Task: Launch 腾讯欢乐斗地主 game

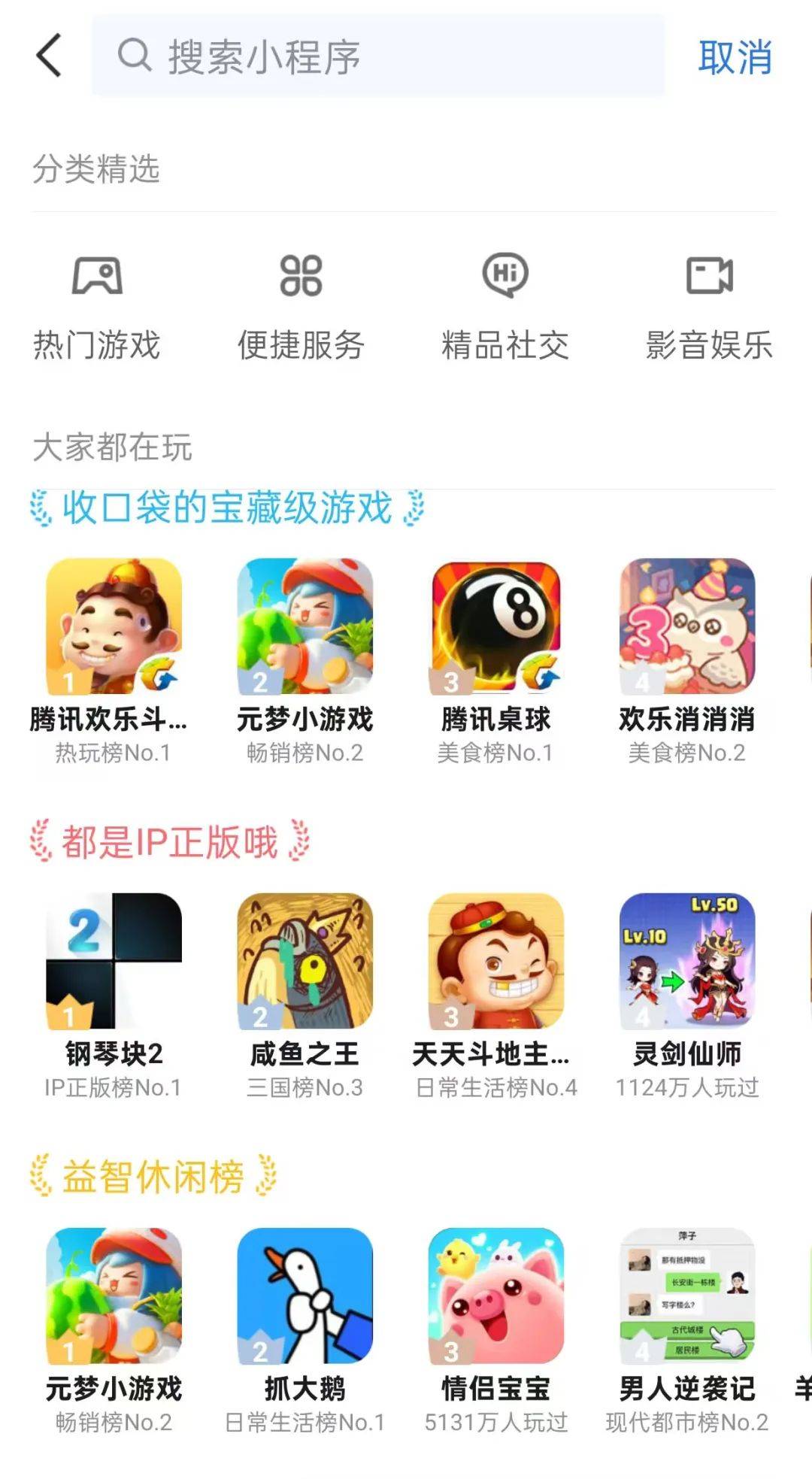Action: pos(114,626)
